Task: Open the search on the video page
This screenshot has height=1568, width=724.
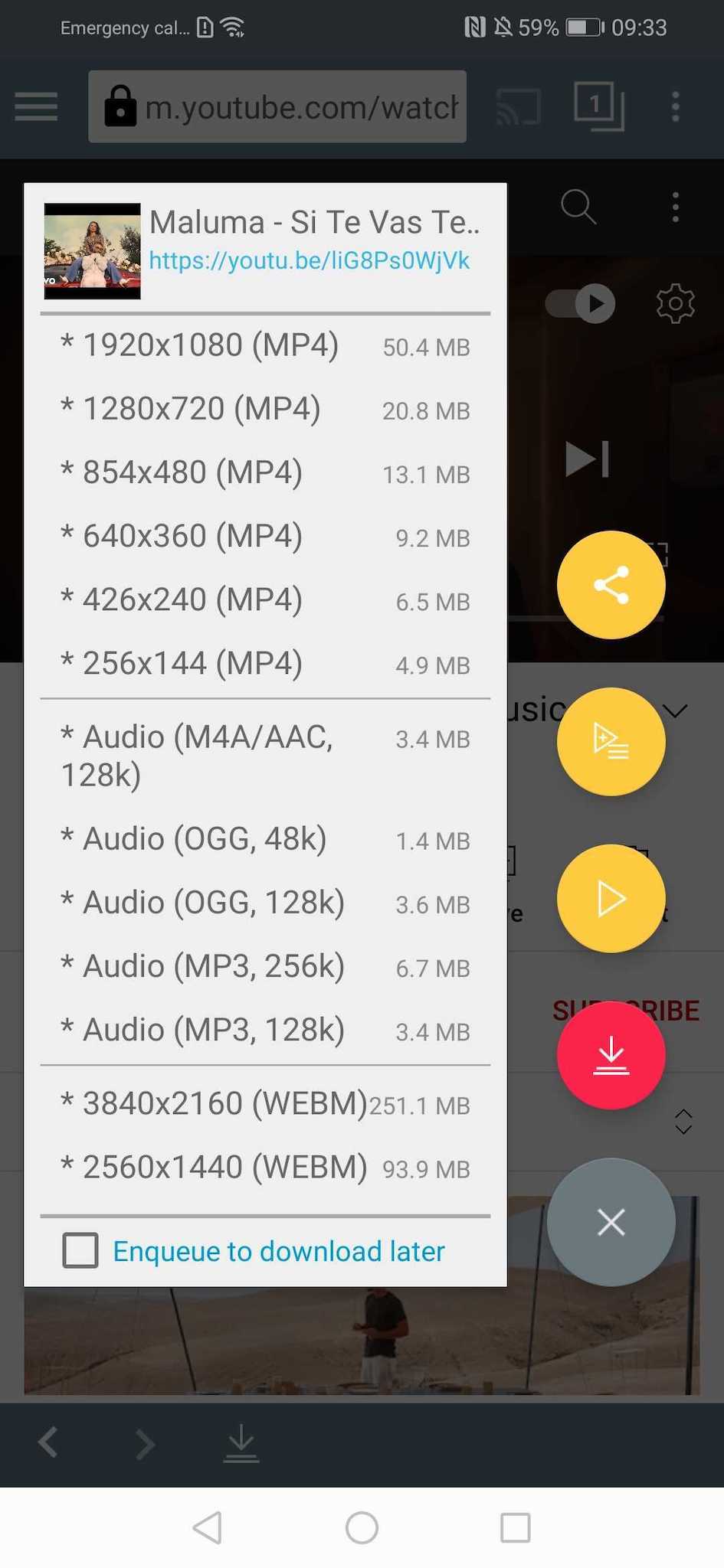Action: (578, 207)
